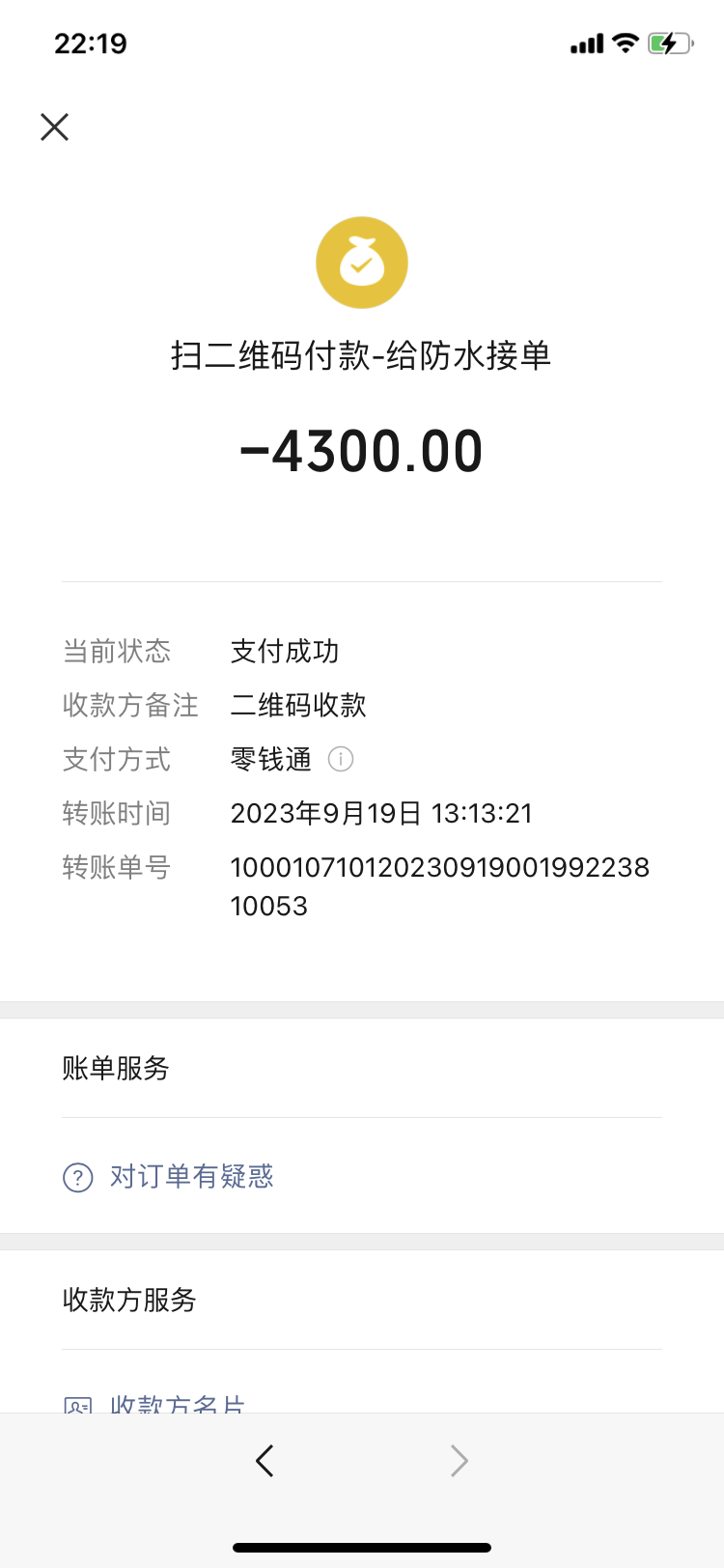
Task: Show info about 零钱通 payment method
Action: click(x=341, y=760)
